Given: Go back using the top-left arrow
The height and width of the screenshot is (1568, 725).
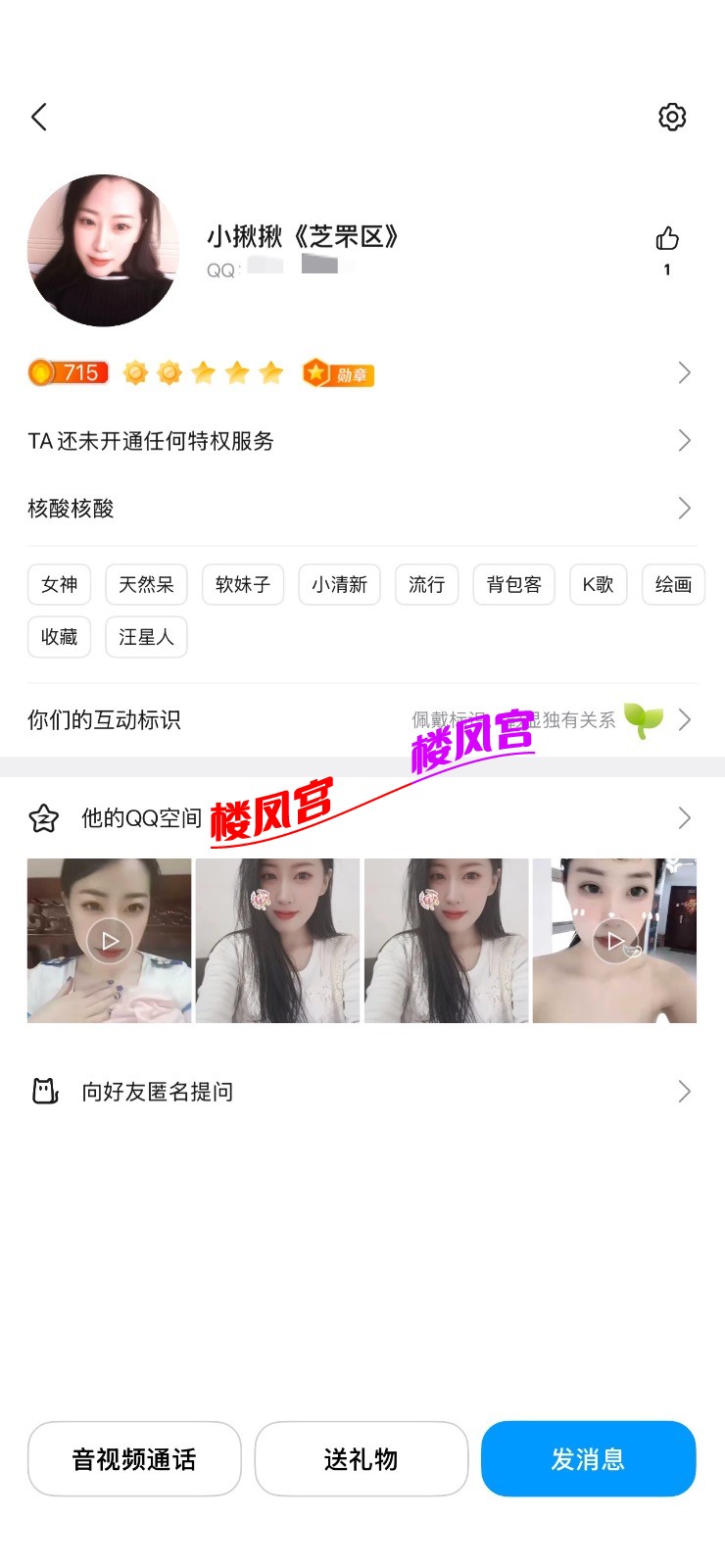Looking at the screenshot, I should point(39,118).
